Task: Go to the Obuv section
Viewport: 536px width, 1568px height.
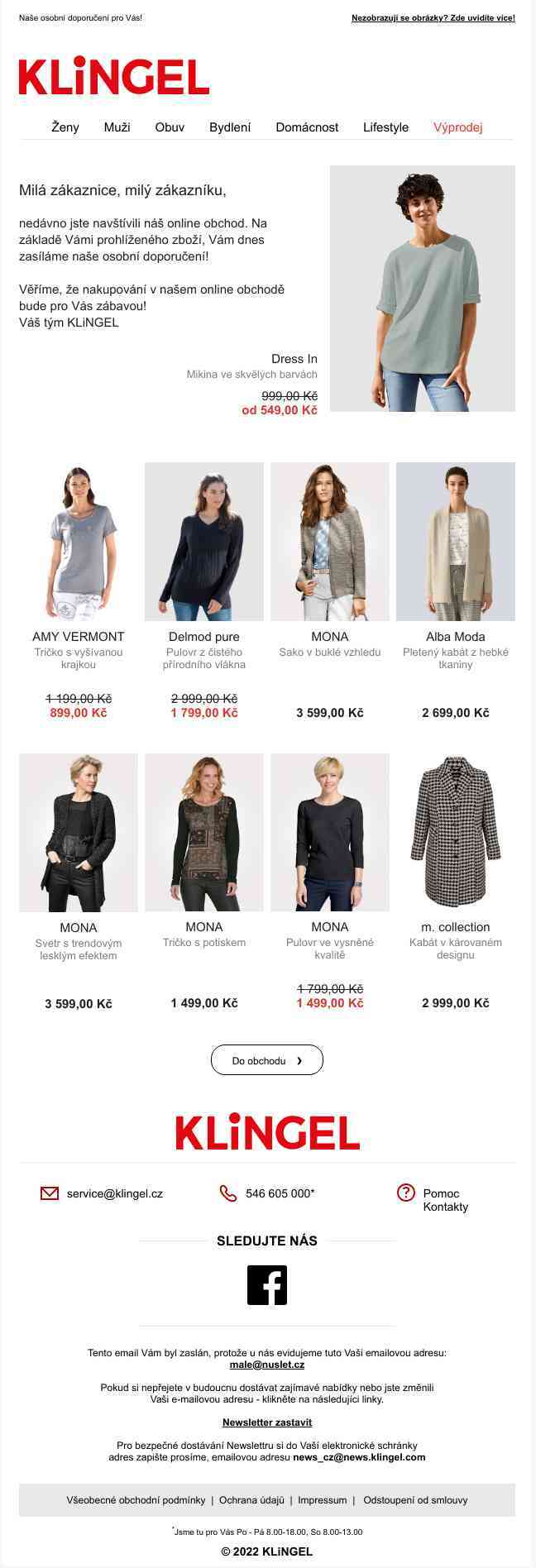Action: (170, 127)
